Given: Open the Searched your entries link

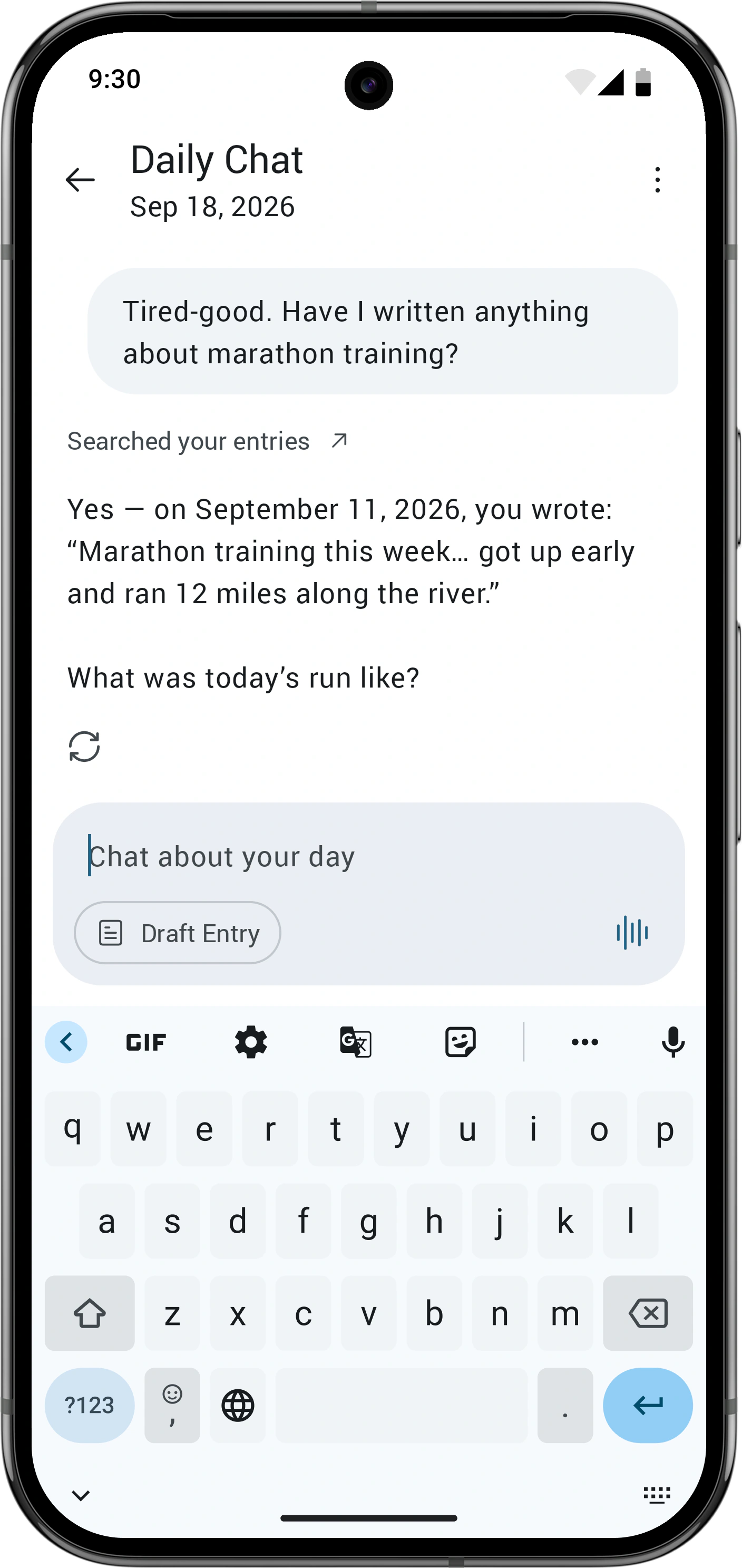Looking at the screenshot, I should pyautogui.click(x=208, y=441).
